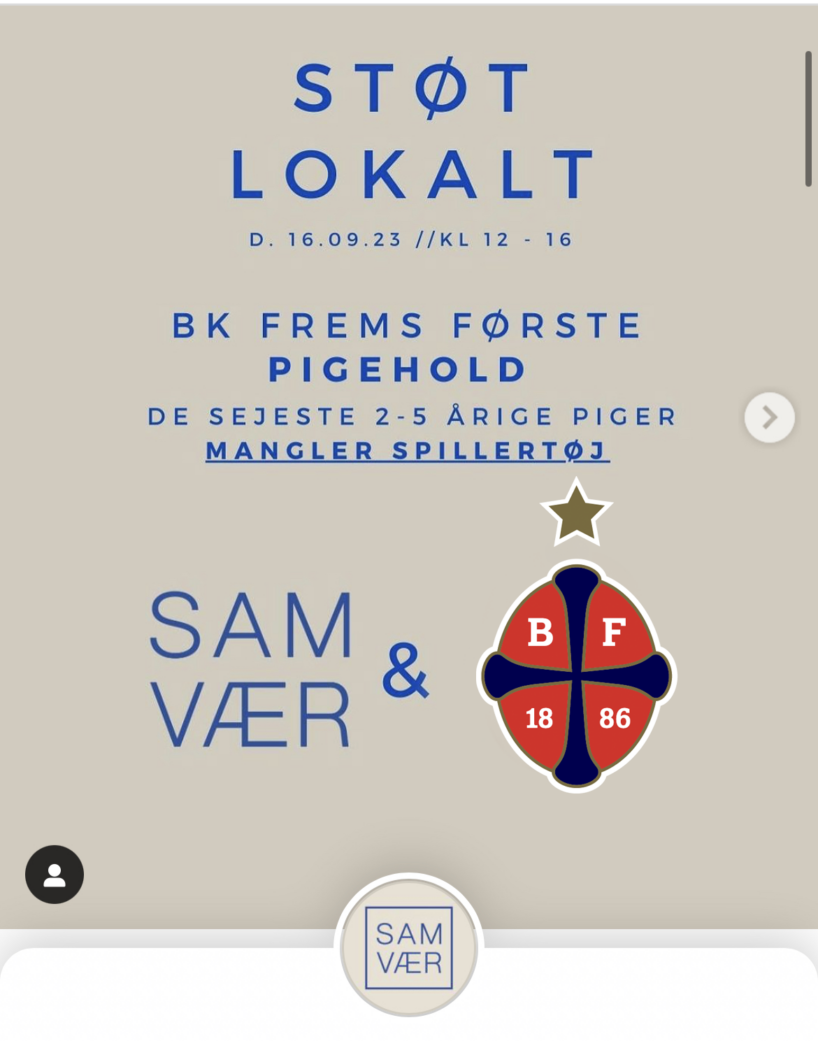Click the DE SEJESTE 2-5 ÅRIGE PIGER text

[x=410, y=417]
